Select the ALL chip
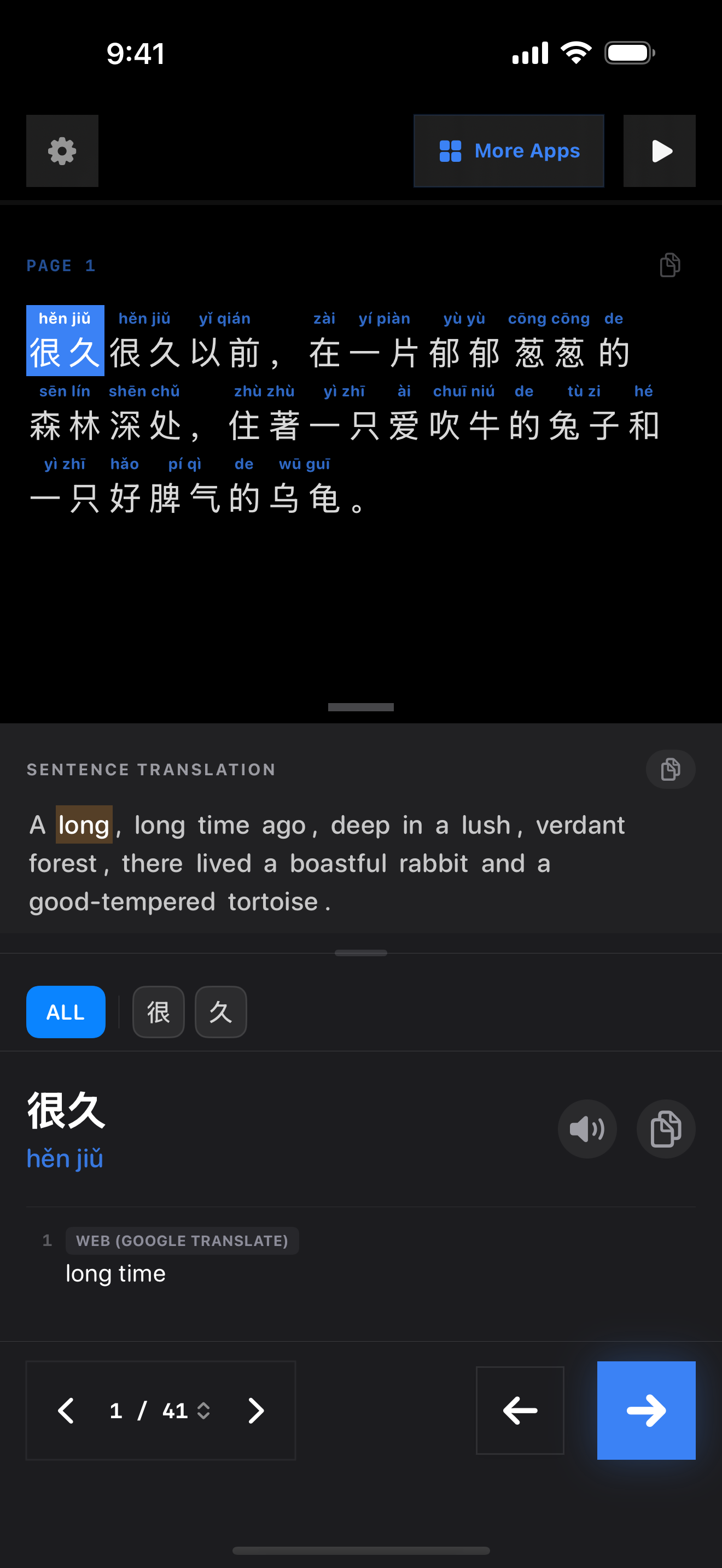The height and width of the screenshot is (1568, 722). [66, 1011]
